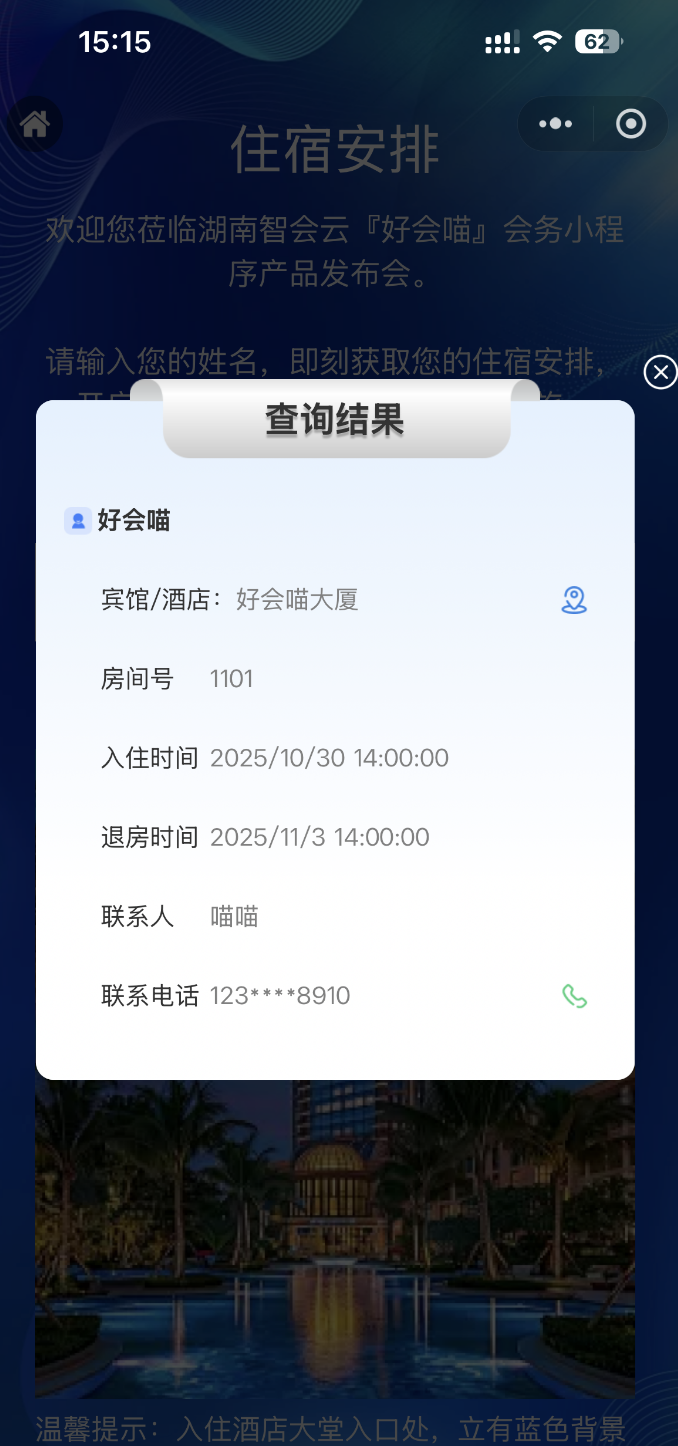Go to the home page

[36, 124]
